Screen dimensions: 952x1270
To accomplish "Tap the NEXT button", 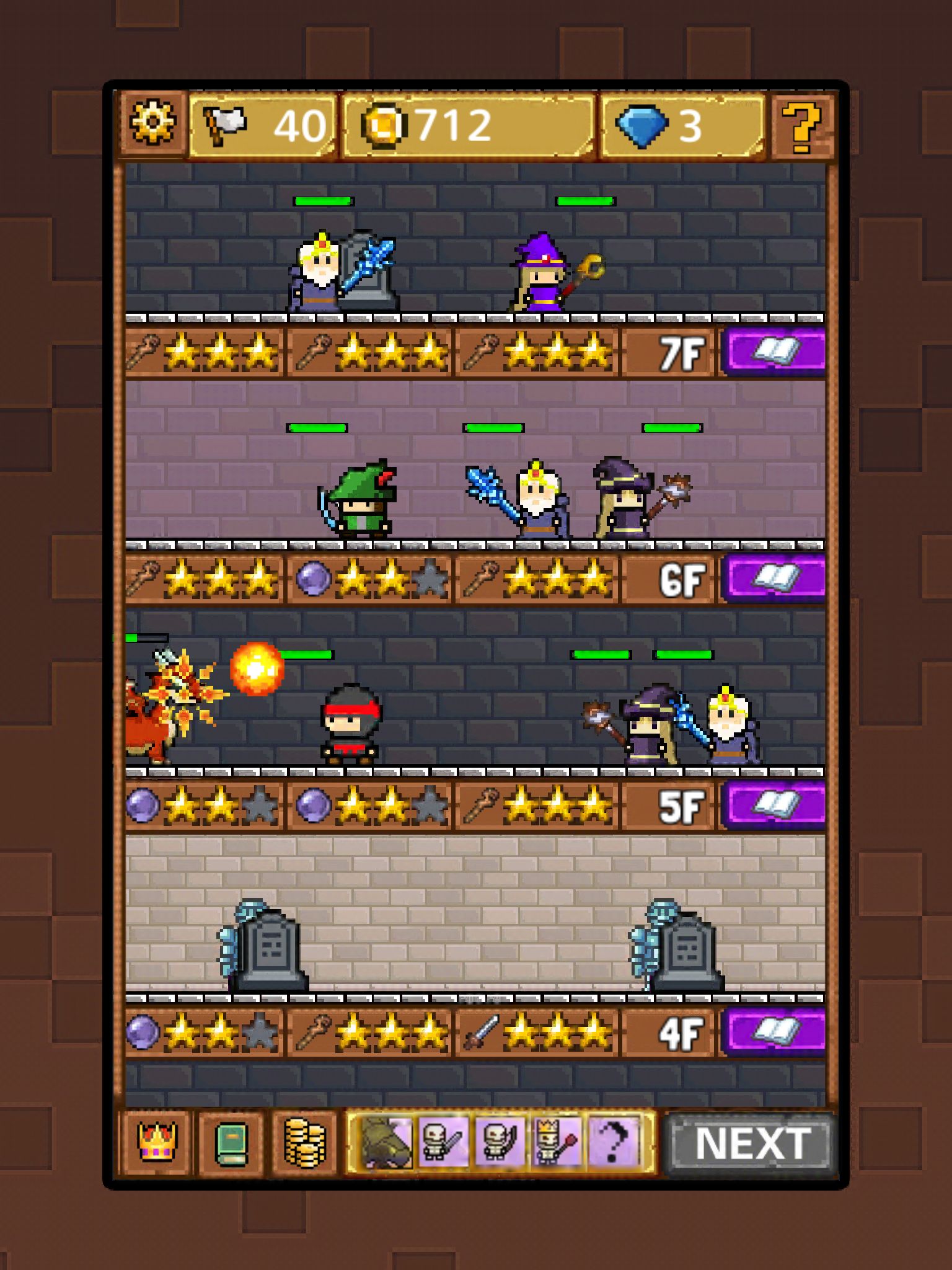I will tap(752, 1143).
